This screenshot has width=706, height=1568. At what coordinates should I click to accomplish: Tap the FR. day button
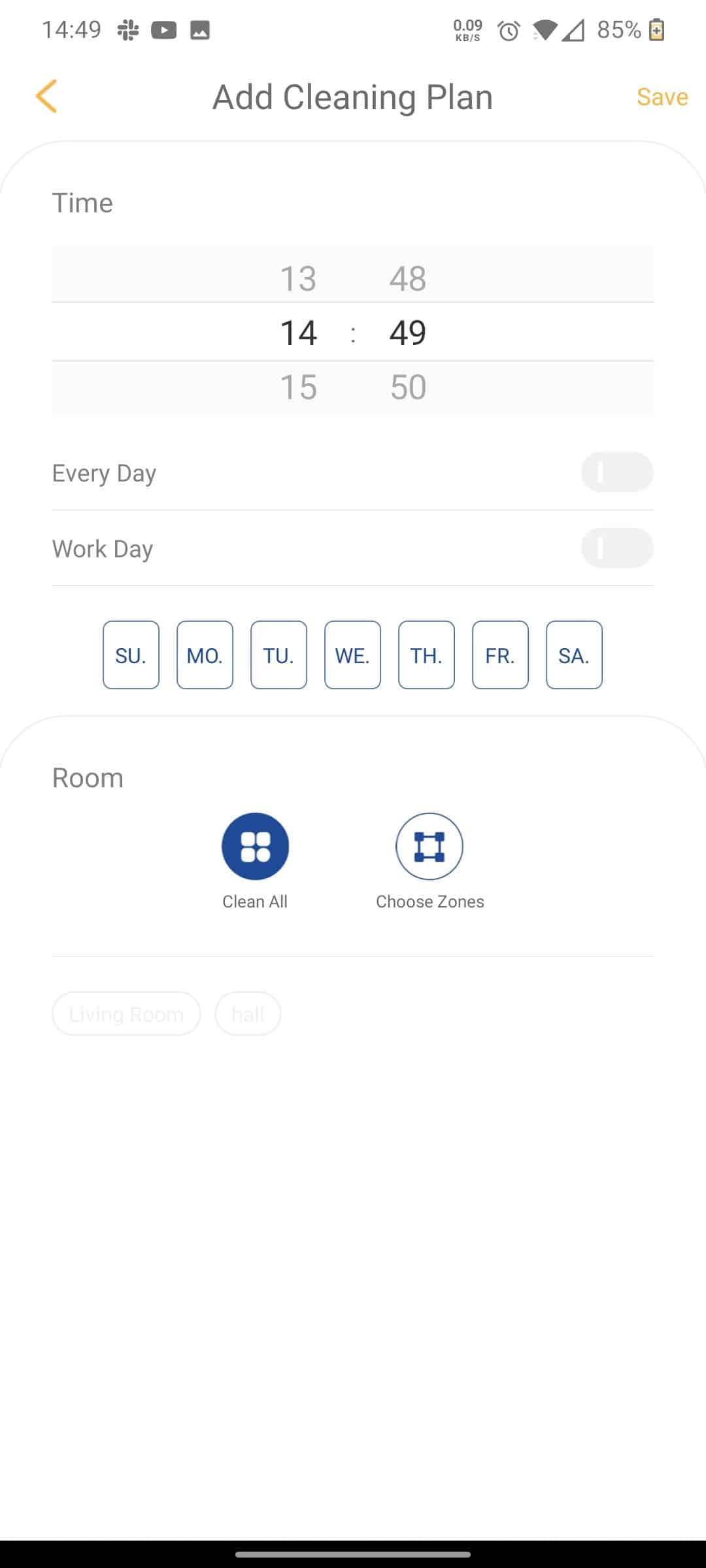coord(500,655)
